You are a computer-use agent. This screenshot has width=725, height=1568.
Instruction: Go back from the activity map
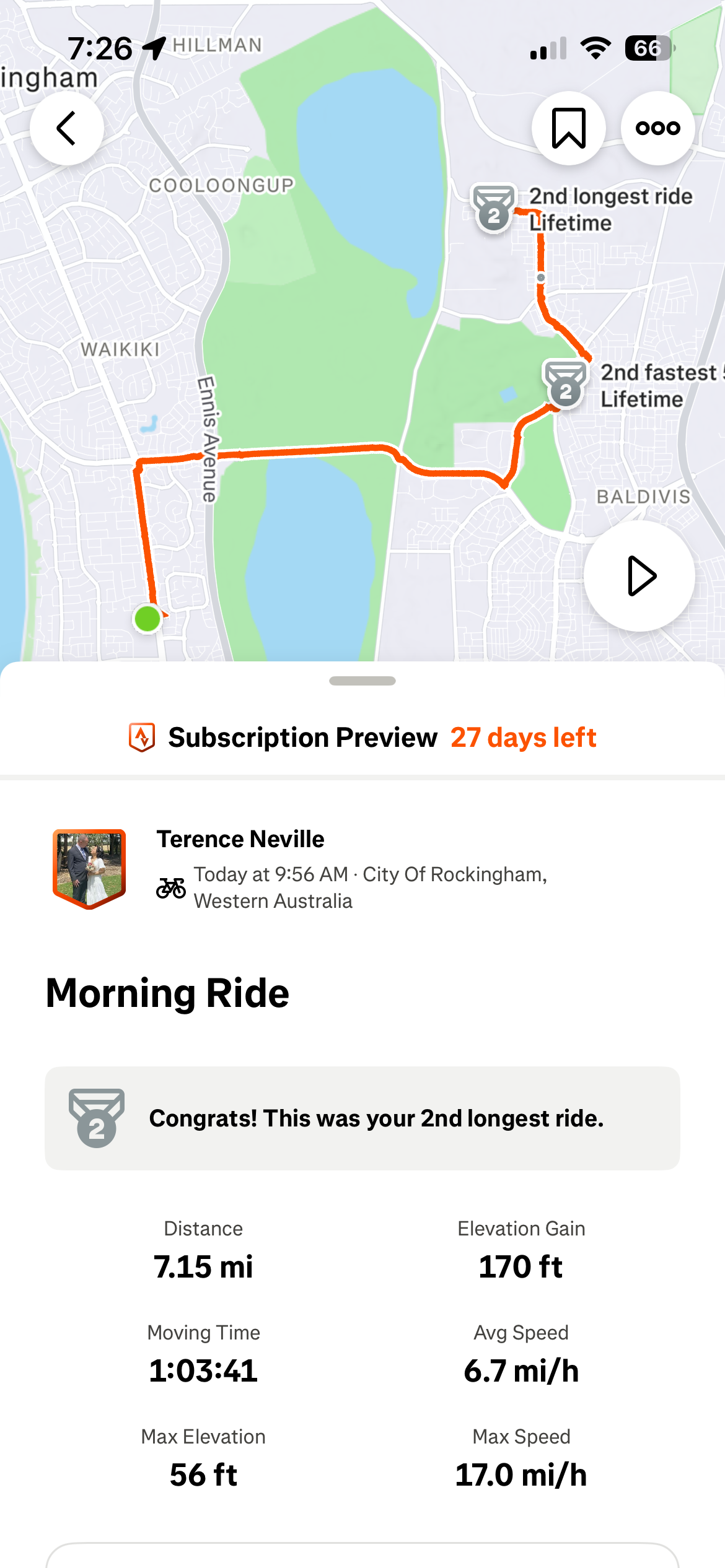coord(67,128)
